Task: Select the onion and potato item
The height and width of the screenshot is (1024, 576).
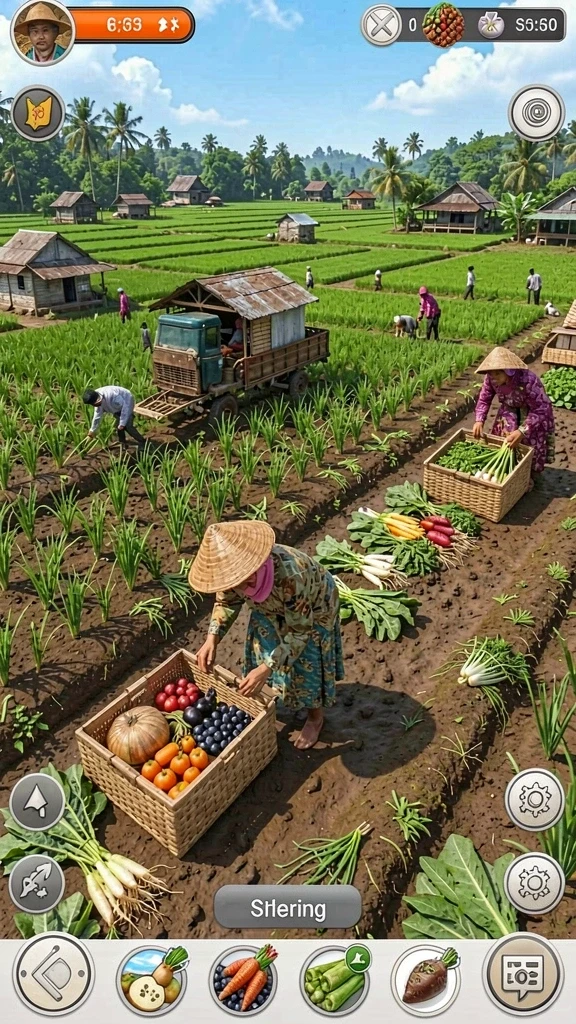Action: (153, 980)
